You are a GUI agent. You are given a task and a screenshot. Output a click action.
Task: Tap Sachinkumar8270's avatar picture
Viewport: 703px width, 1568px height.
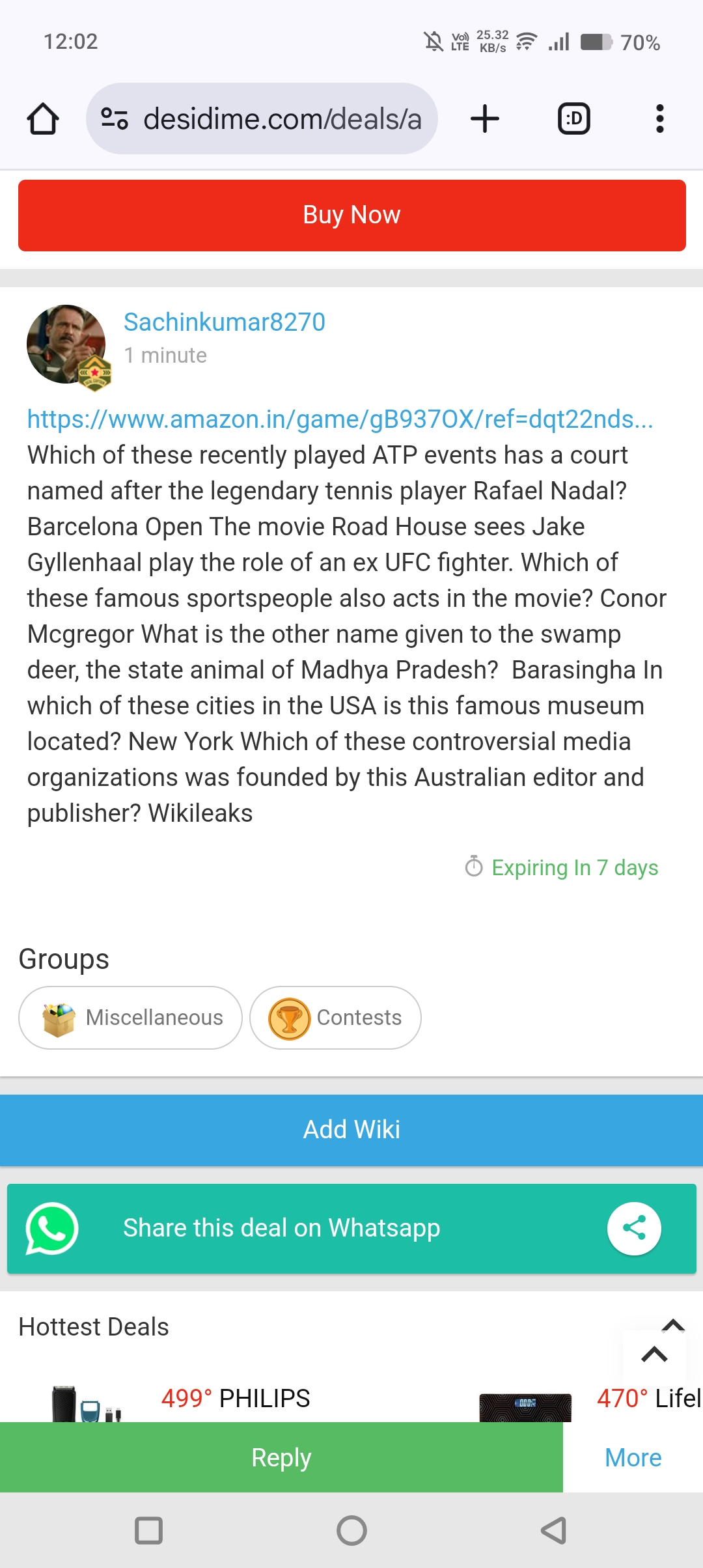(66, 344)
